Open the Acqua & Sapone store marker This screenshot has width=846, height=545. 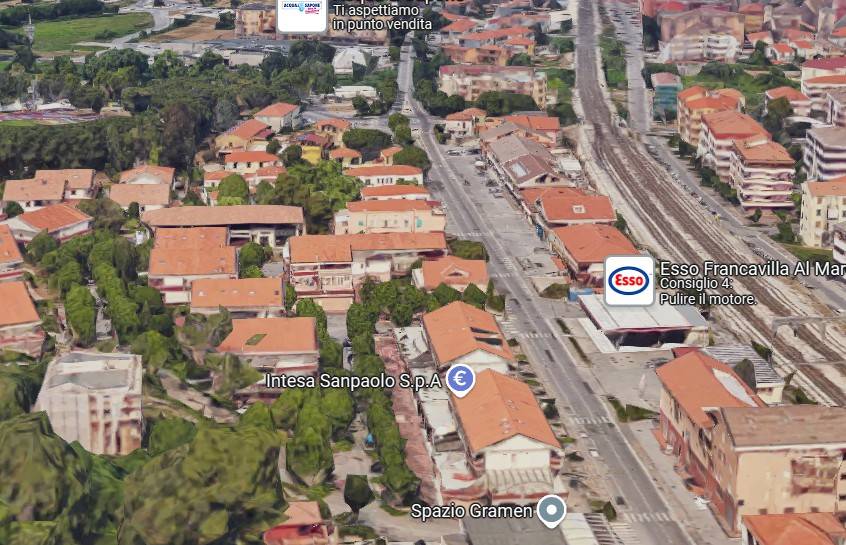pyautogui.click(x=302, y=15)
